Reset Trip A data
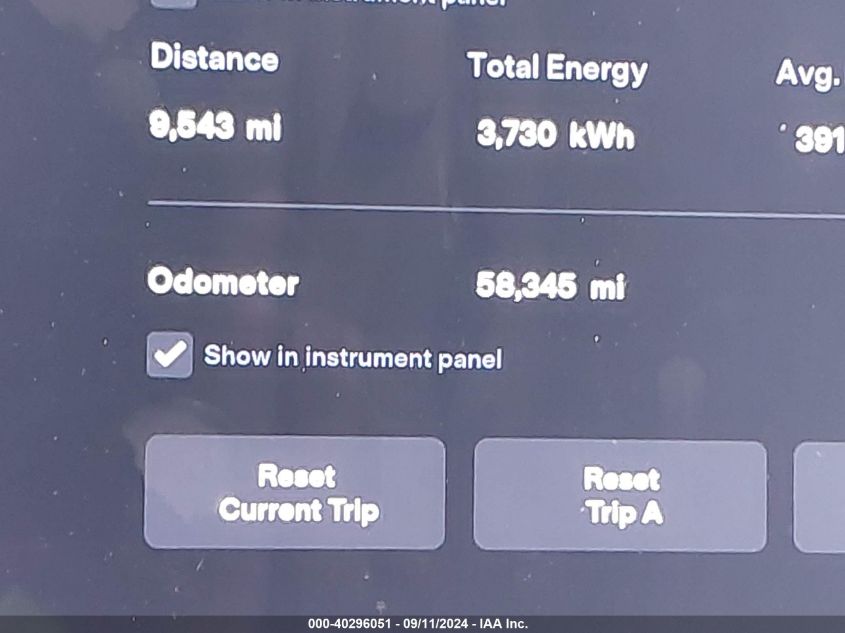Image resolution: width=845 pixels, height=633 pixels. click(620, 496)
